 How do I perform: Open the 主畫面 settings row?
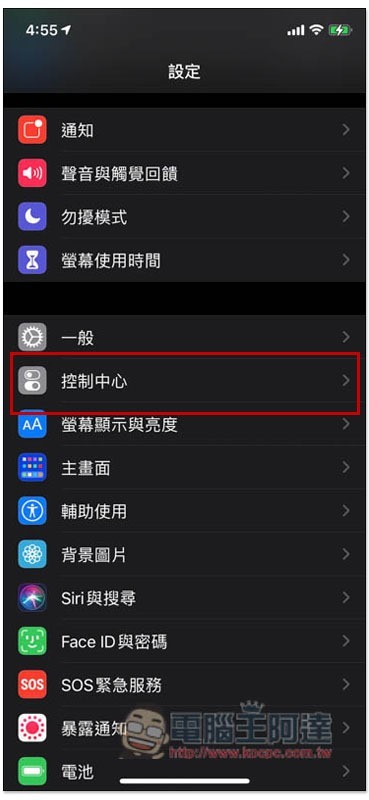(184, 467)
